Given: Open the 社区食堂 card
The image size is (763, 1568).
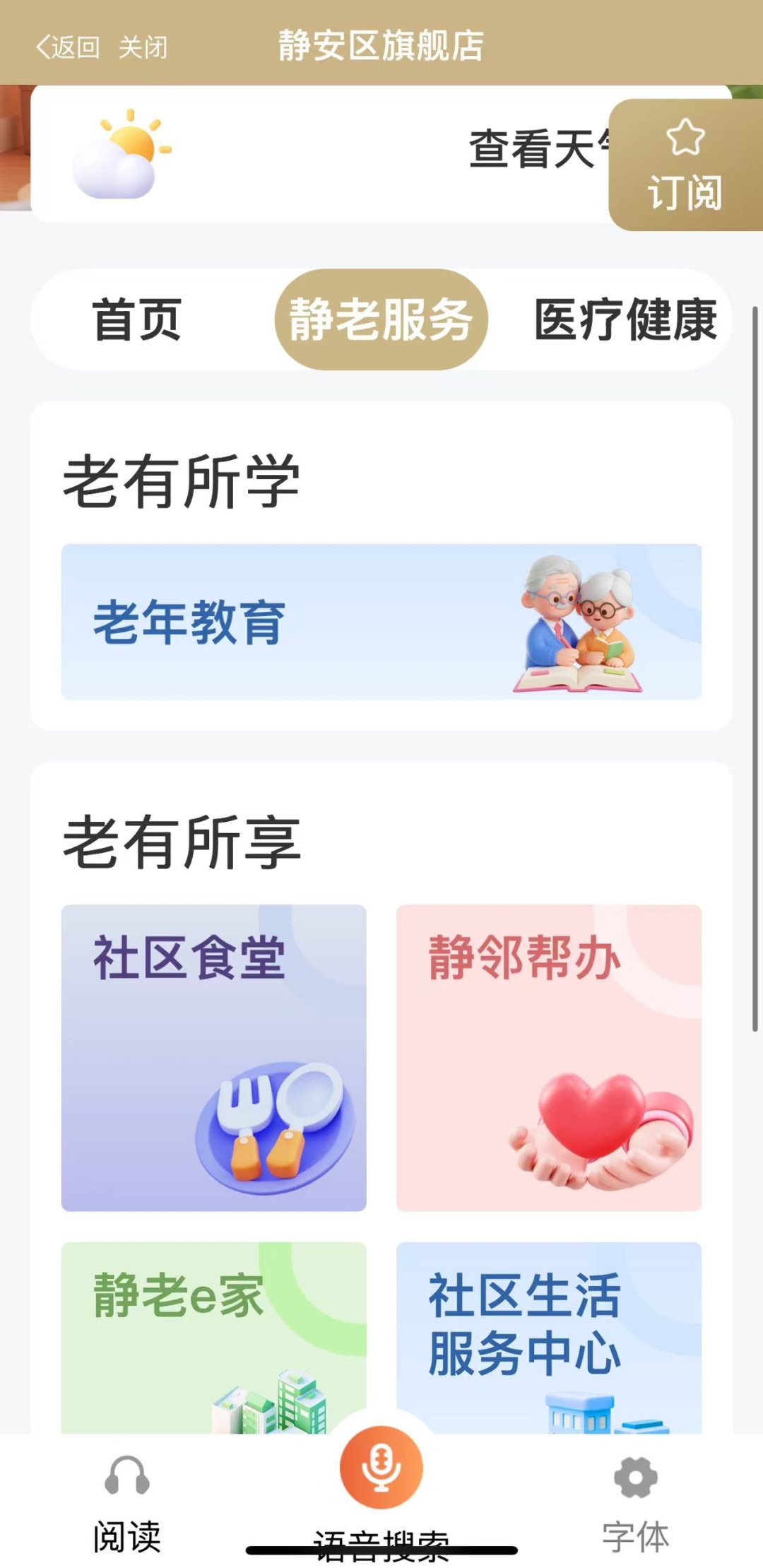Looking at the screenshot, I should click(x=213, y=1057).
